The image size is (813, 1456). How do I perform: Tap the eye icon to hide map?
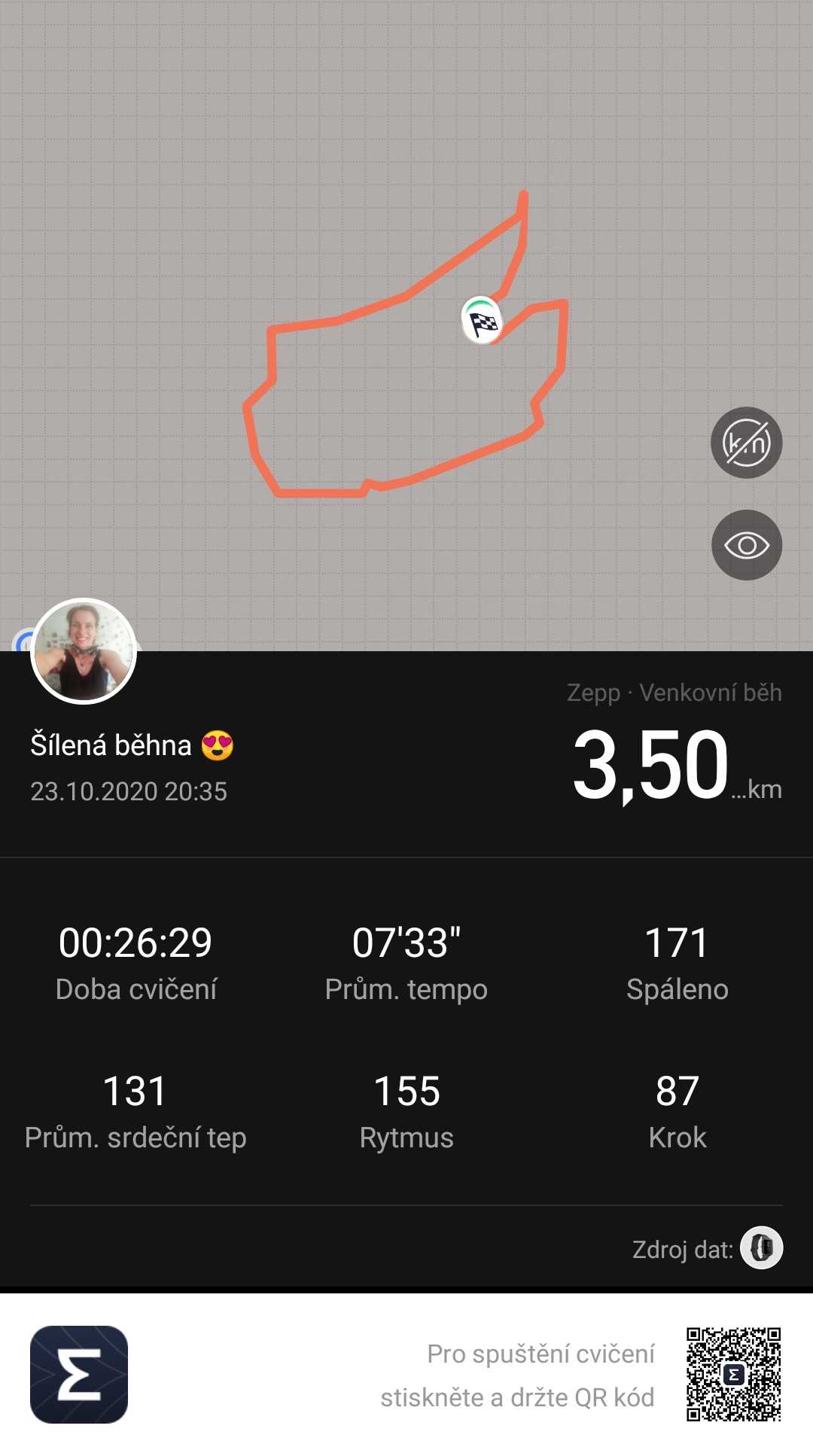(746, 545)
